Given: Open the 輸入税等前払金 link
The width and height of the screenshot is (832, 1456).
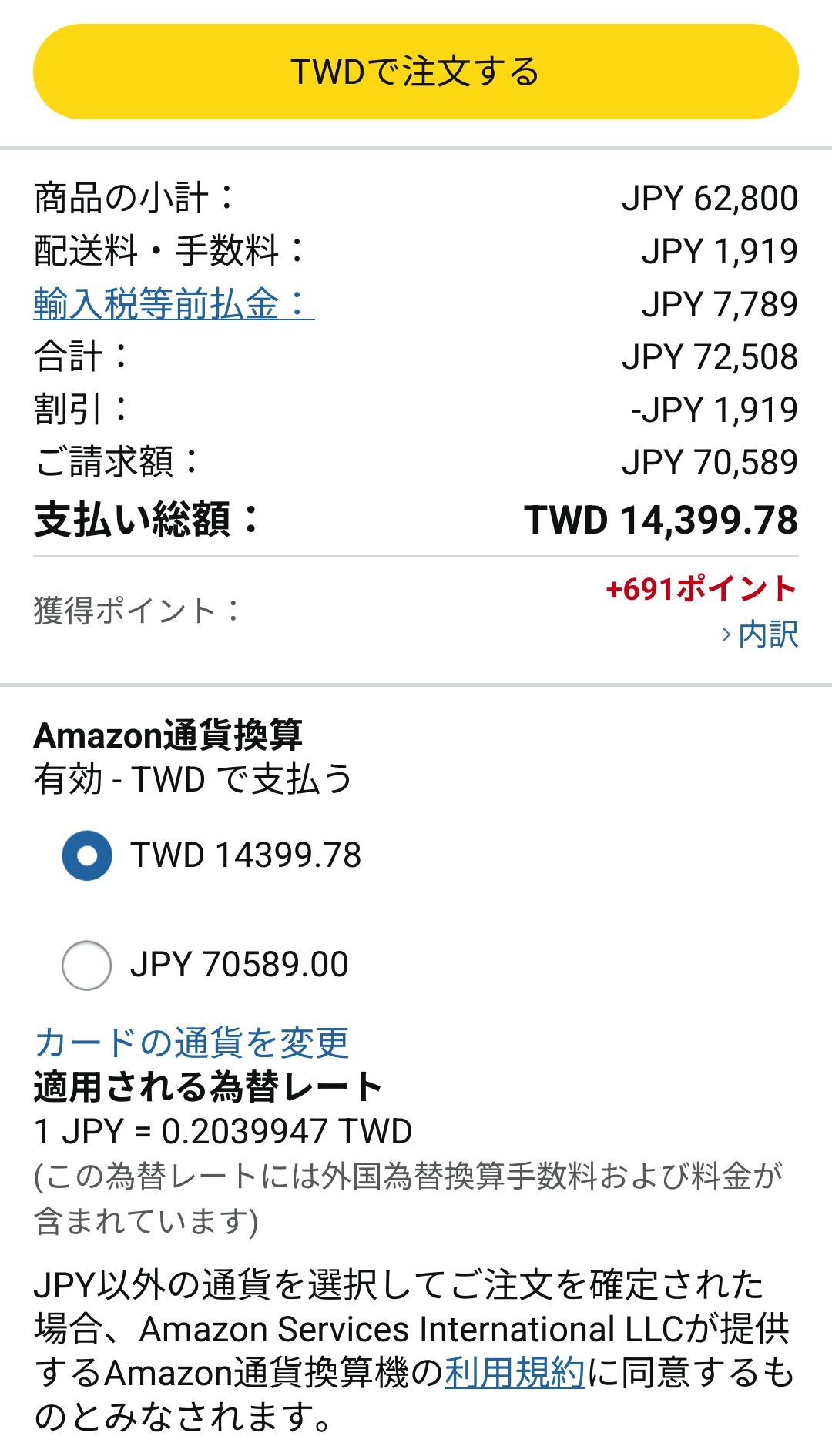Looking at the screenshot, I should click(x=173, y=303).
